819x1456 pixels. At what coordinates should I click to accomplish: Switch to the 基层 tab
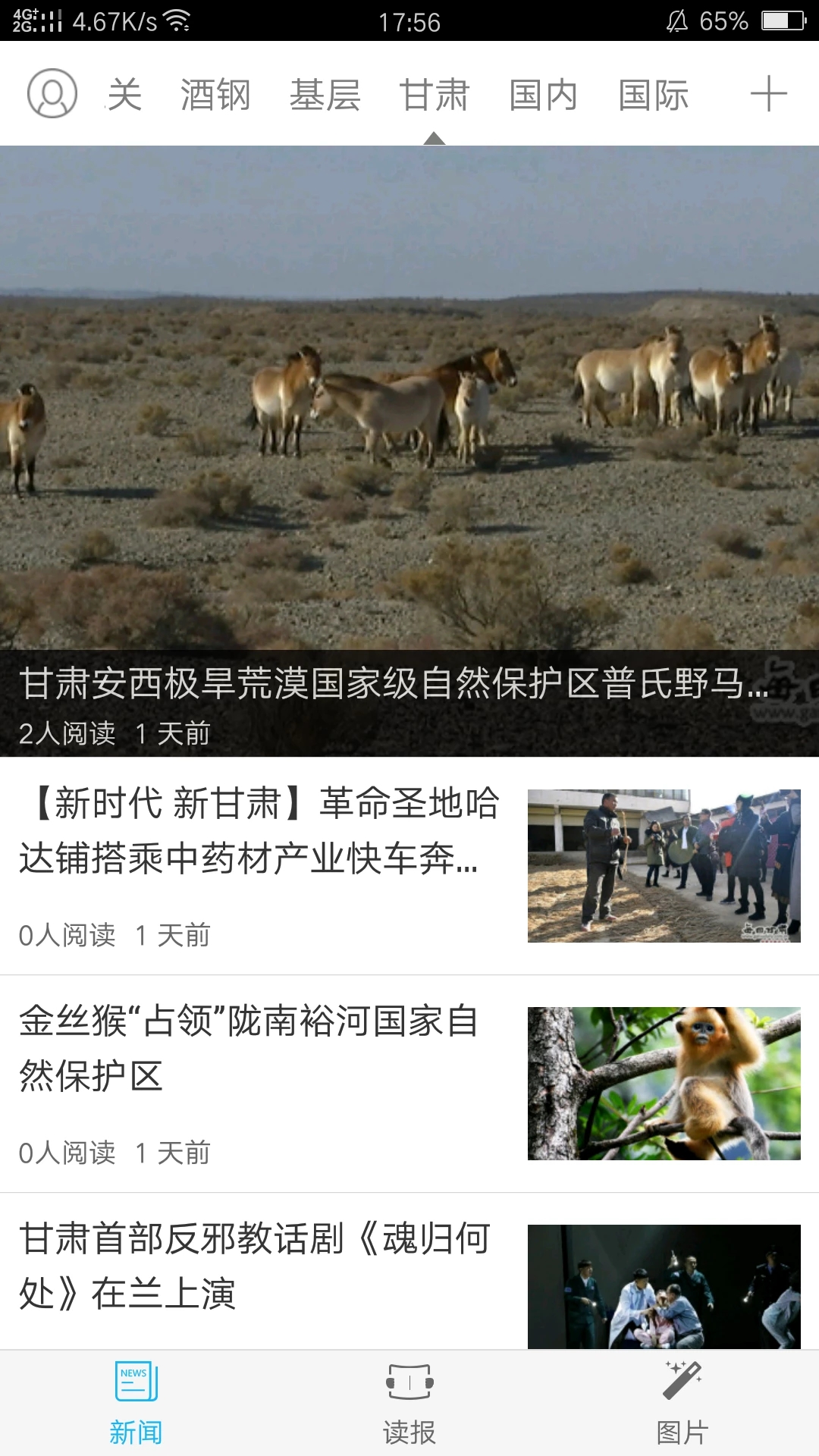[325, 96]
